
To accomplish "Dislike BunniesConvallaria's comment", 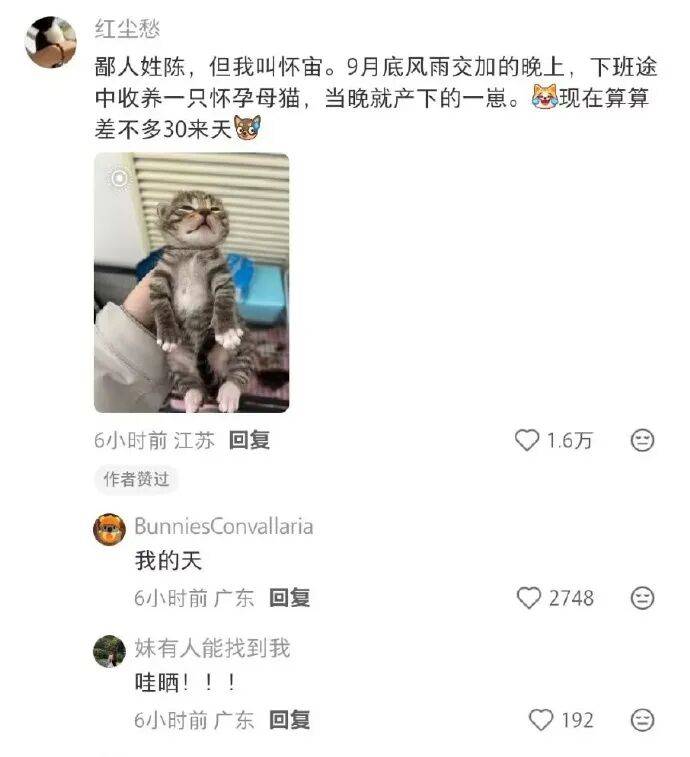I will (x=643, y=598).
